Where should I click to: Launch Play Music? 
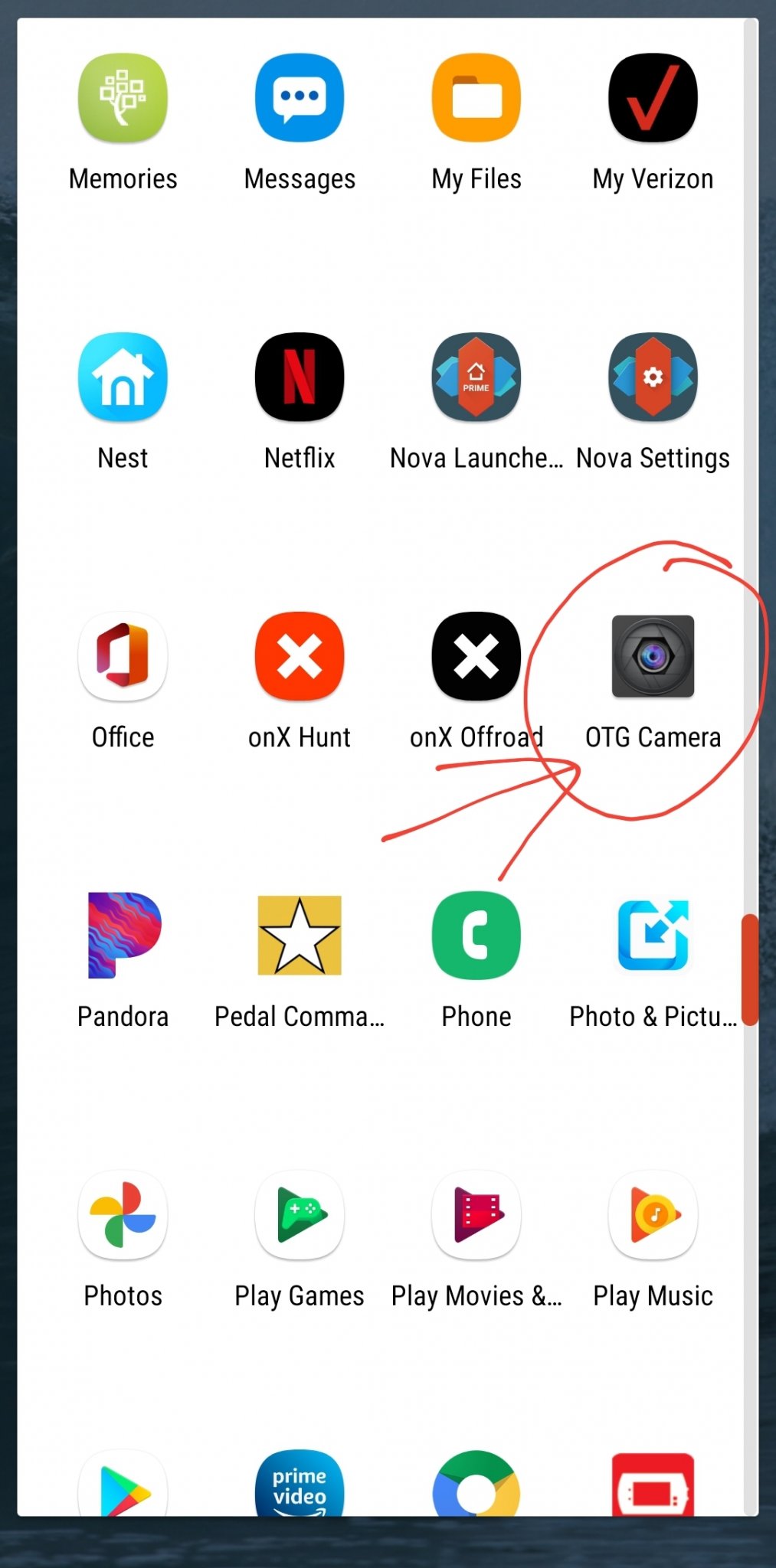(653, 1215)
